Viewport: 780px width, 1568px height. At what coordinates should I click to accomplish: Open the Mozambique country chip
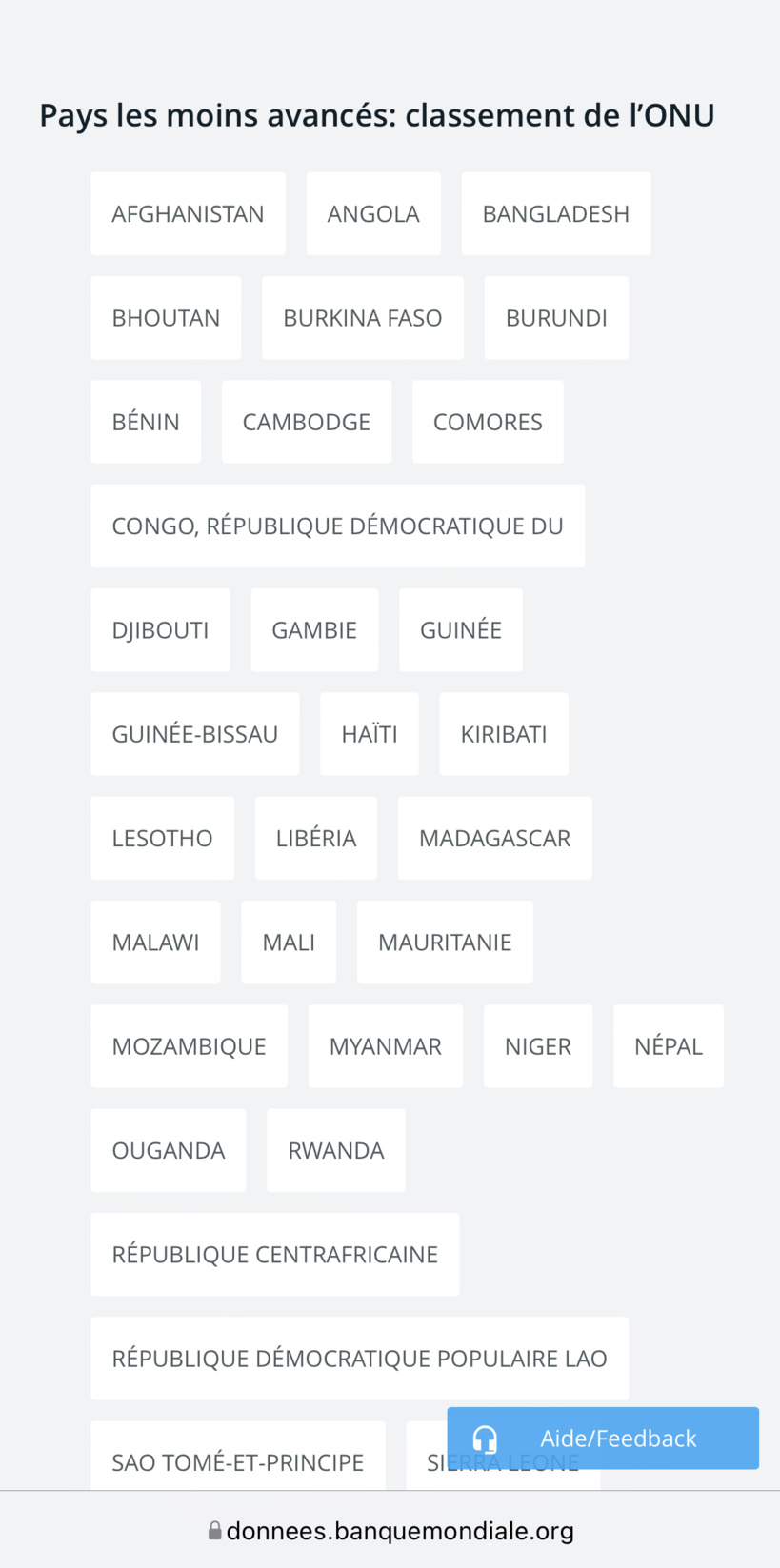[x=189, y=1046]
